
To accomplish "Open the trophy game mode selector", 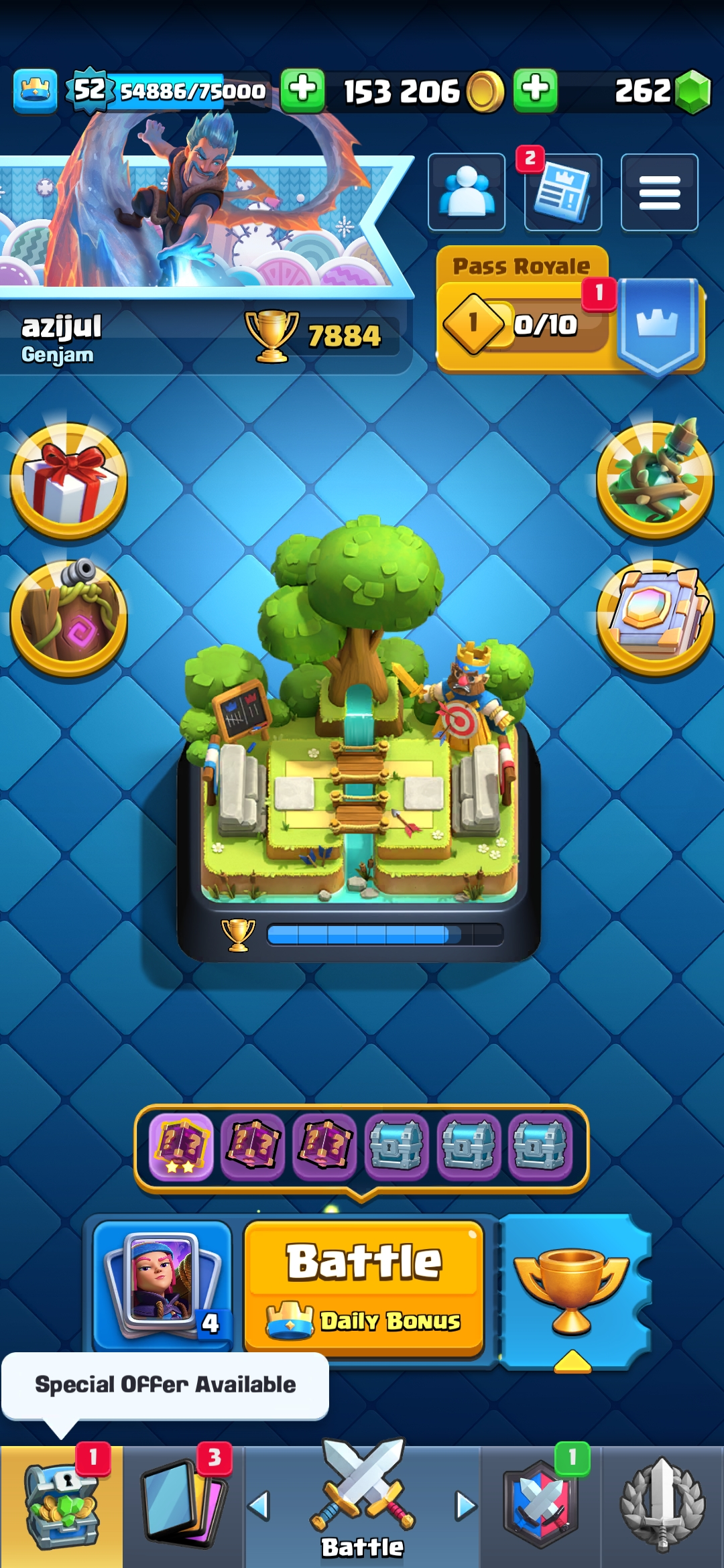I will pyautogui.click(x=572, y=1290).
